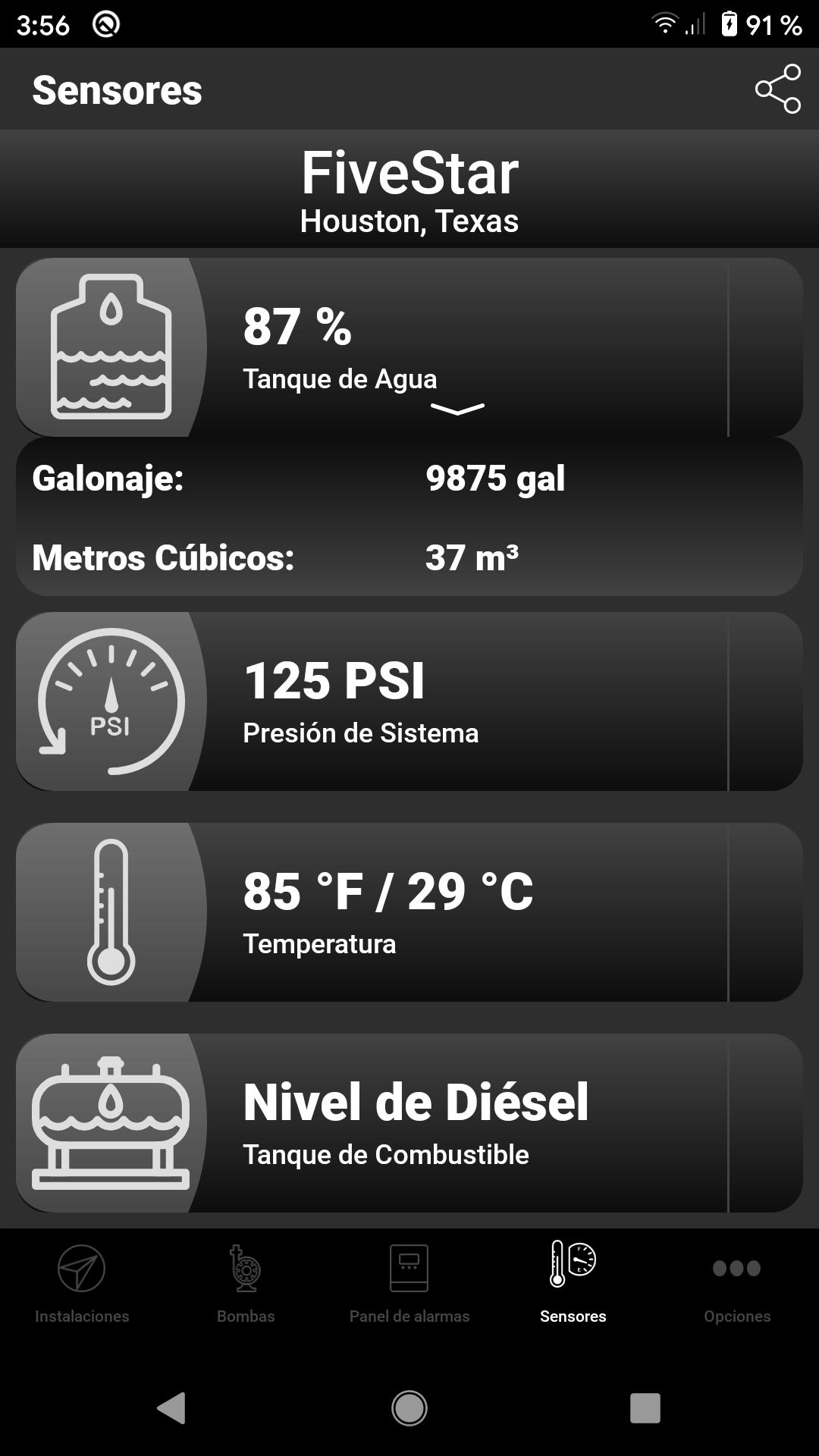The image size is (819, 1456).
Task: Switch to the Bombas tab
Action: click(x=246, y=1283)
